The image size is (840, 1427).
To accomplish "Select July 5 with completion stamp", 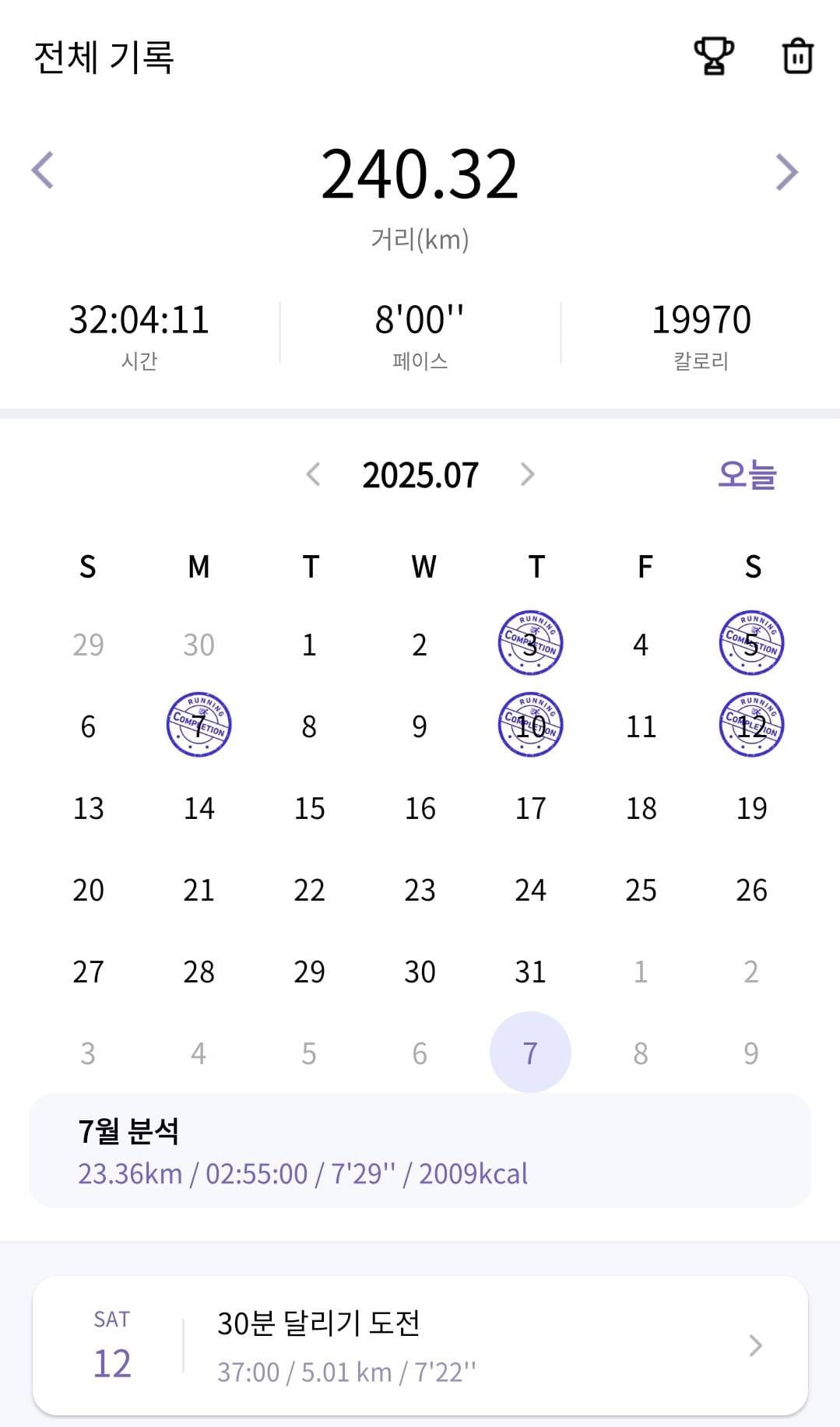I will (x=751, y=643).
